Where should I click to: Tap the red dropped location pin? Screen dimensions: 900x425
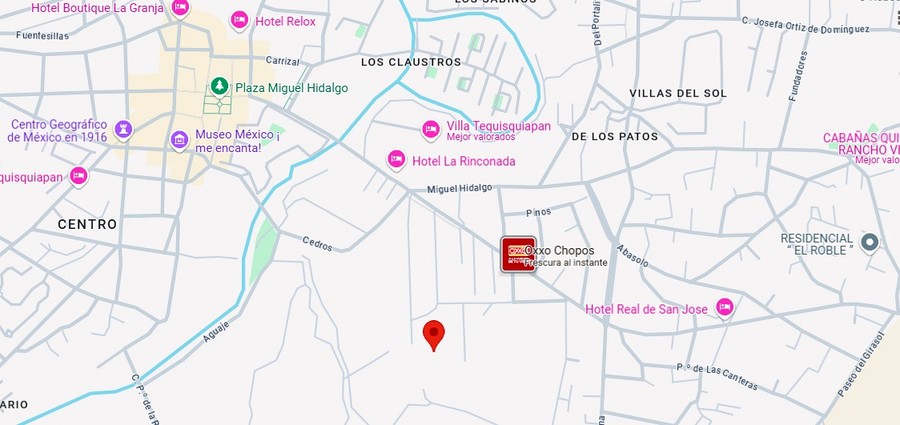[433, 334]
